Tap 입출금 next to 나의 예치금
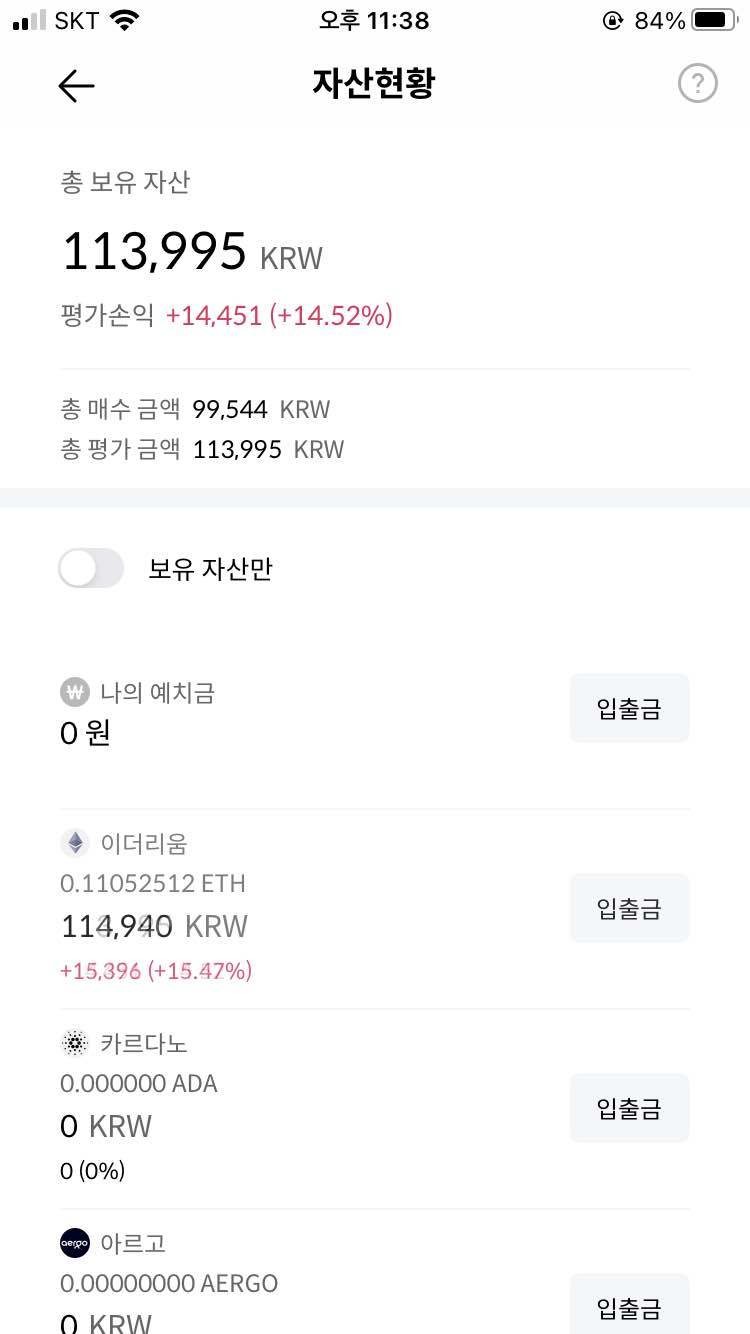This screenshot has height=1334, width=750. click(628, 707)
